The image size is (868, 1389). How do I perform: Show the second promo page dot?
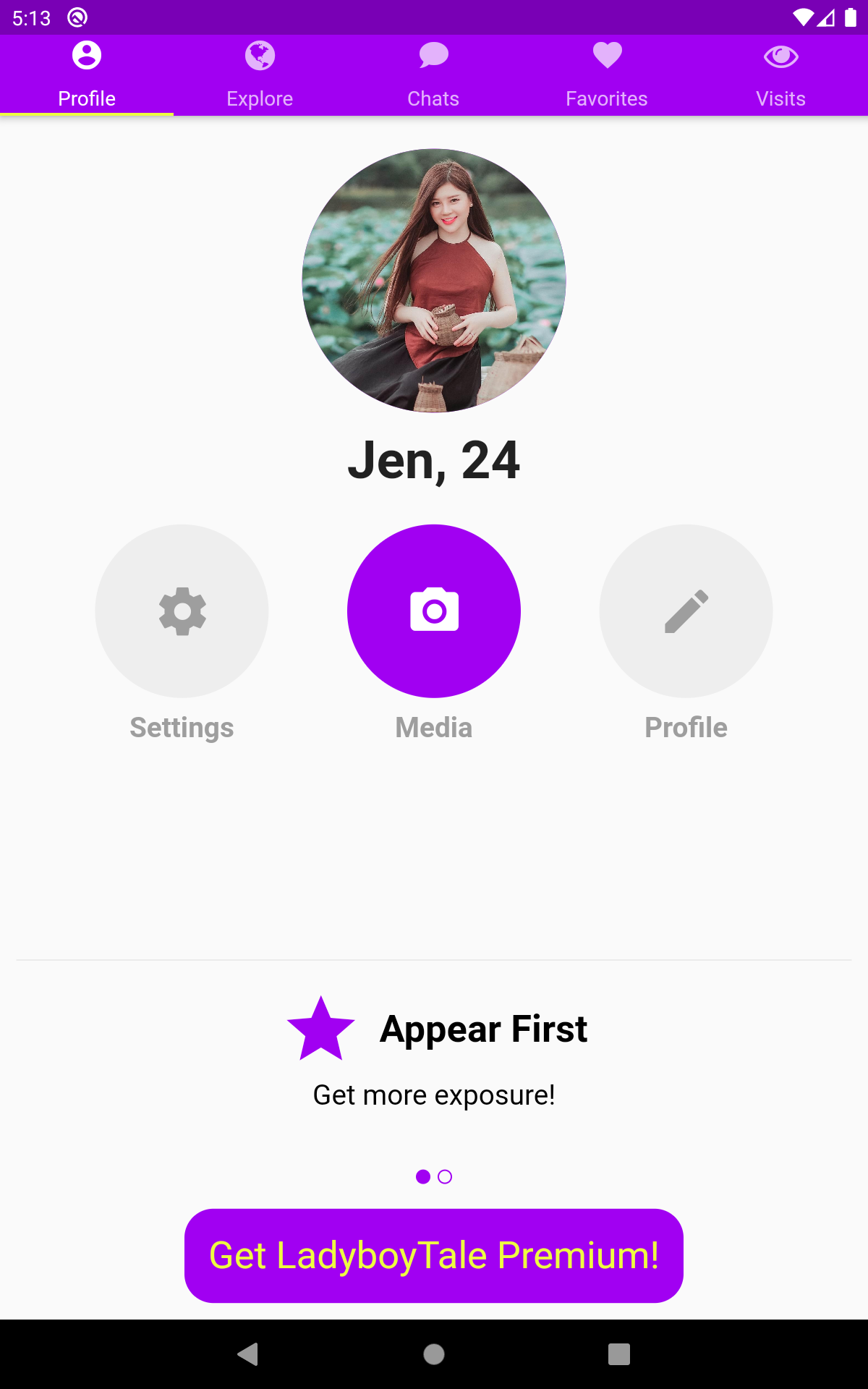pyautogui.click(x=445, y=1177)
